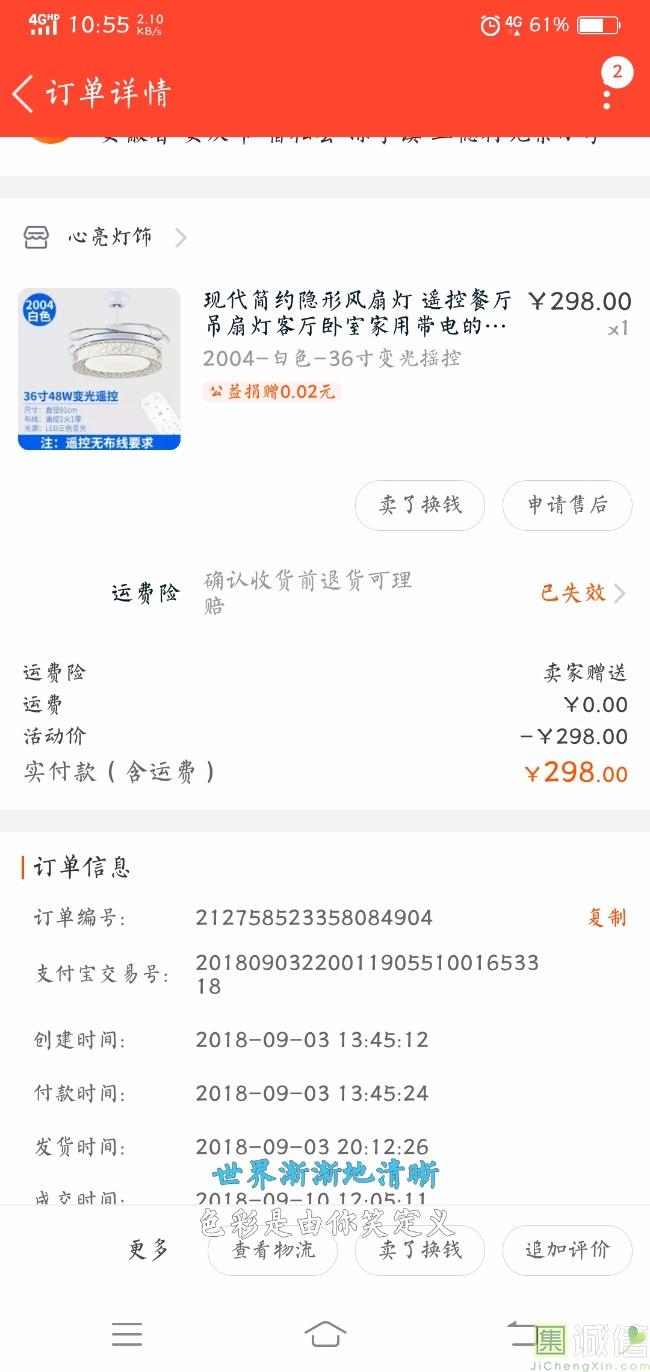The height and width of the screenshot is (1372, 650).
Task: Open the fan light product thumbnail
Action: point(99,369)
